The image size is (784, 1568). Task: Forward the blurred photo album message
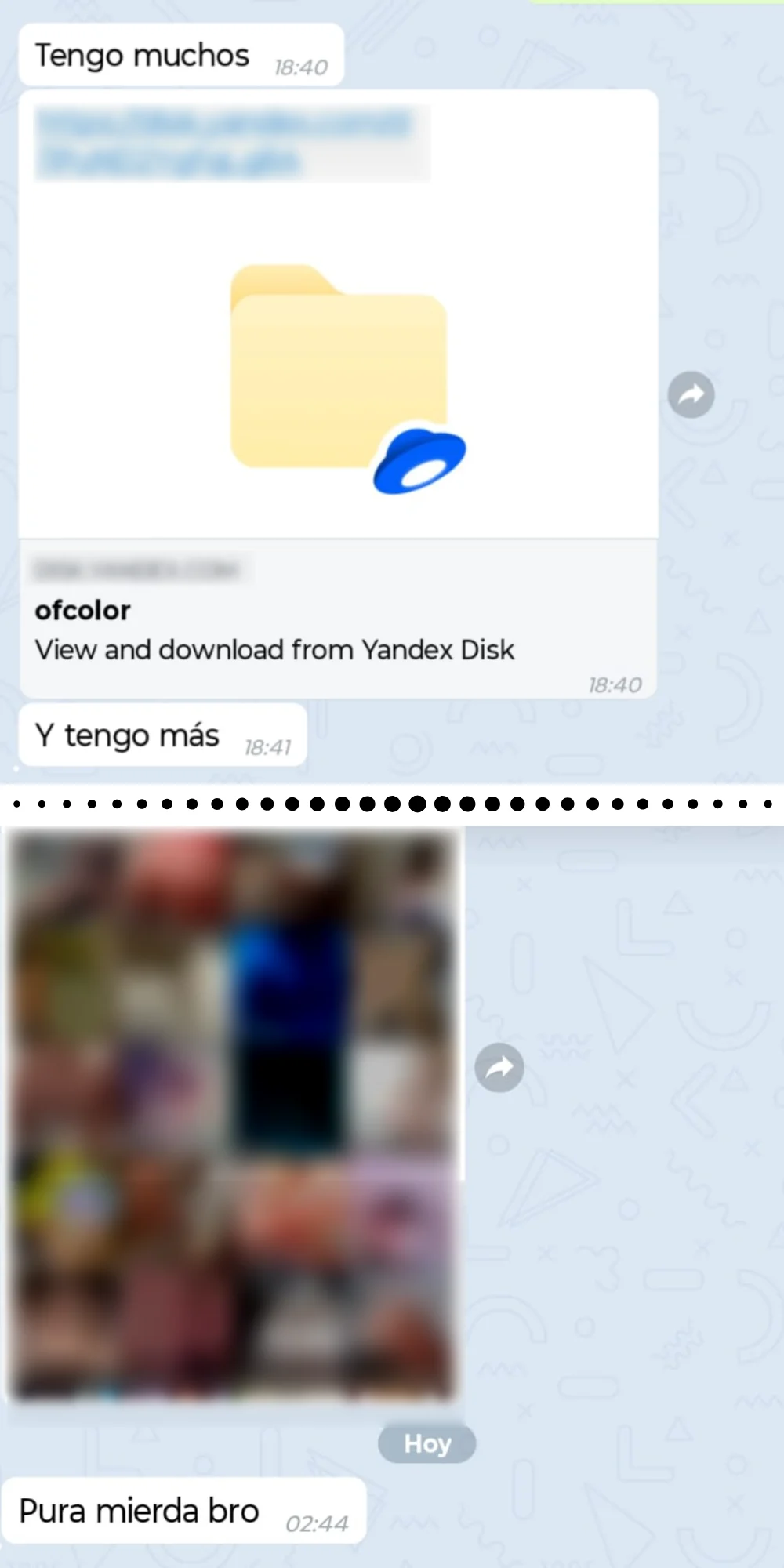point(499,1068)
